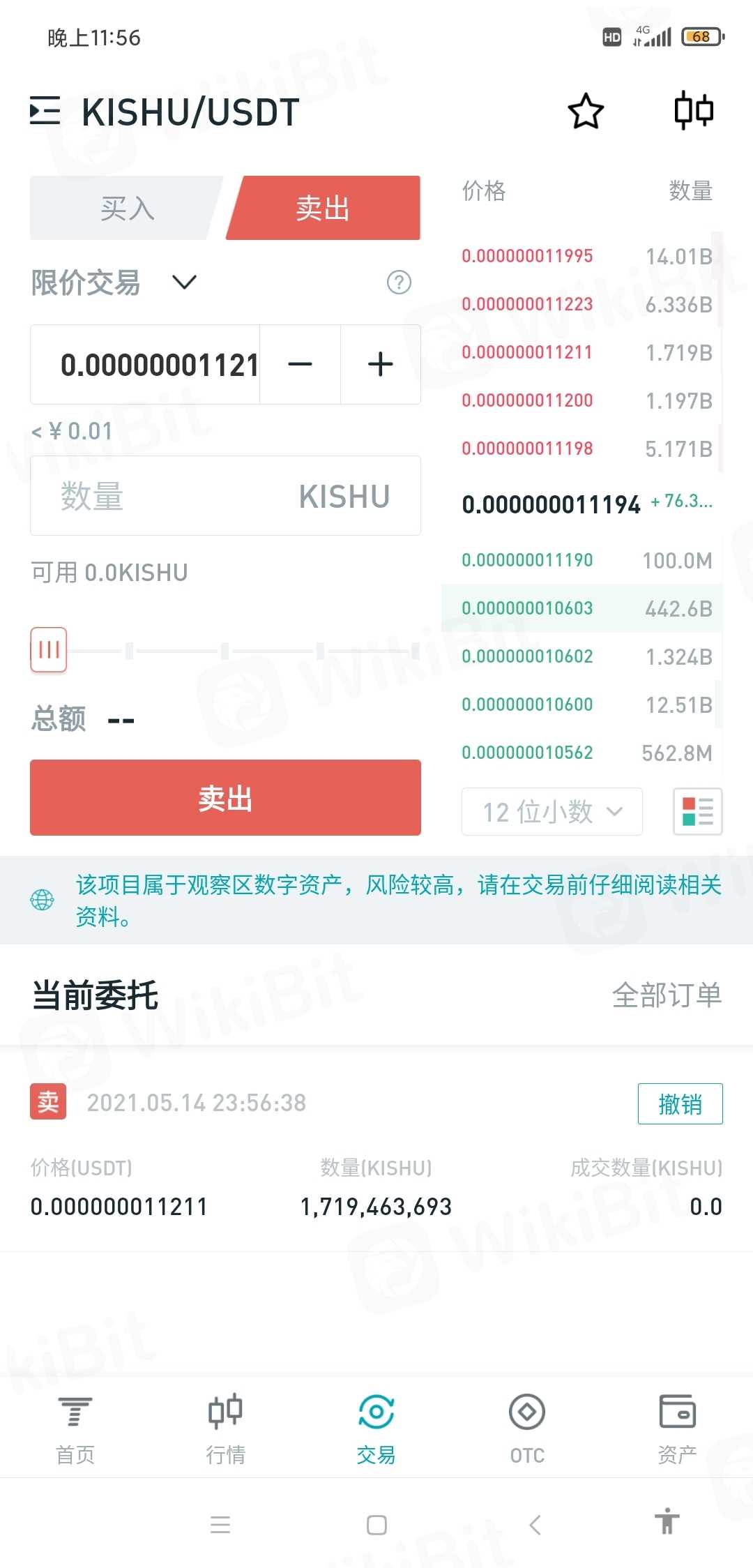Tap the position percentage slider handle
The height and width of the screenshot is (1568, 753).
click(x=49, y=650)
